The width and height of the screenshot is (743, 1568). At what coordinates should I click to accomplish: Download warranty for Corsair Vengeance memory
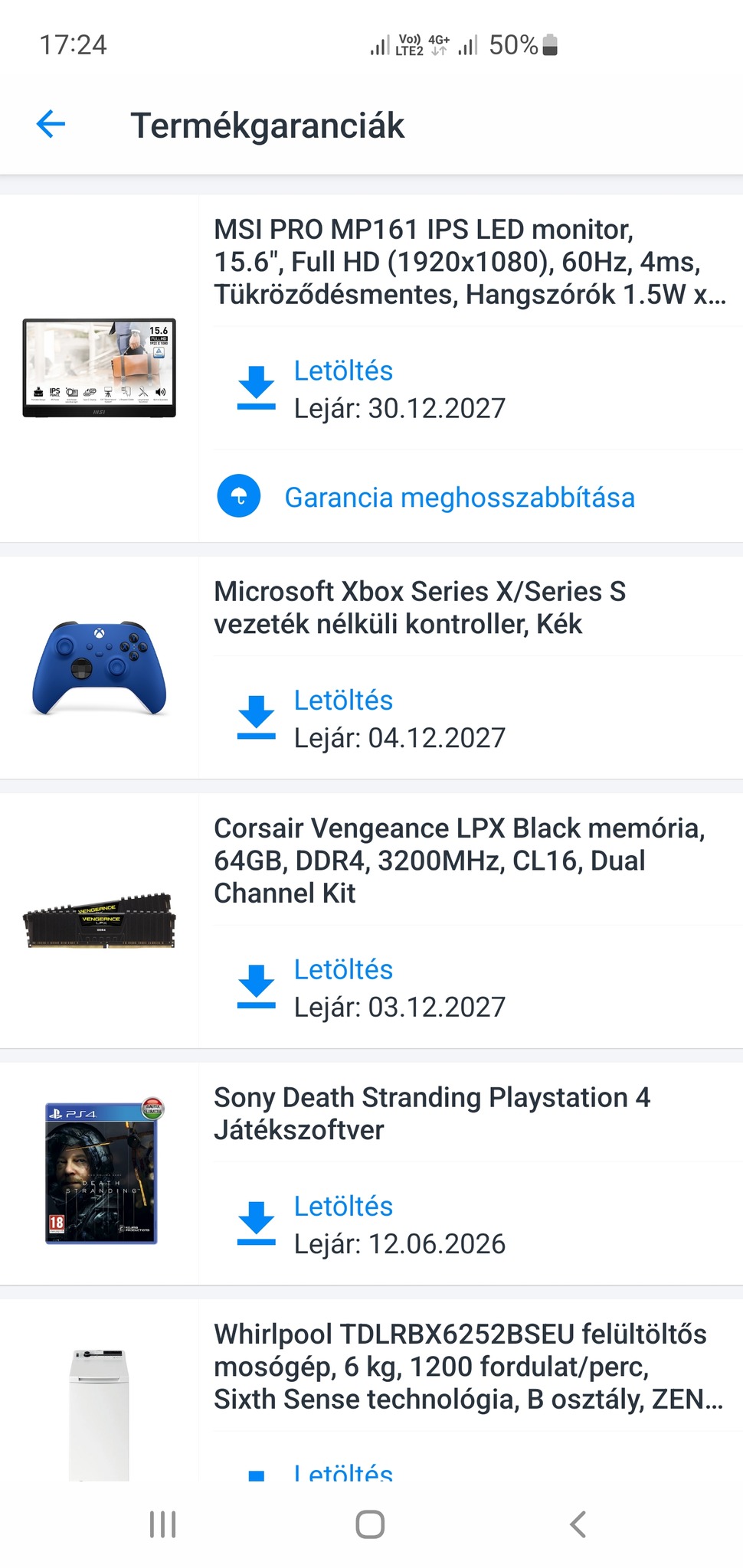pyautogui.click(x=342, y=970)
